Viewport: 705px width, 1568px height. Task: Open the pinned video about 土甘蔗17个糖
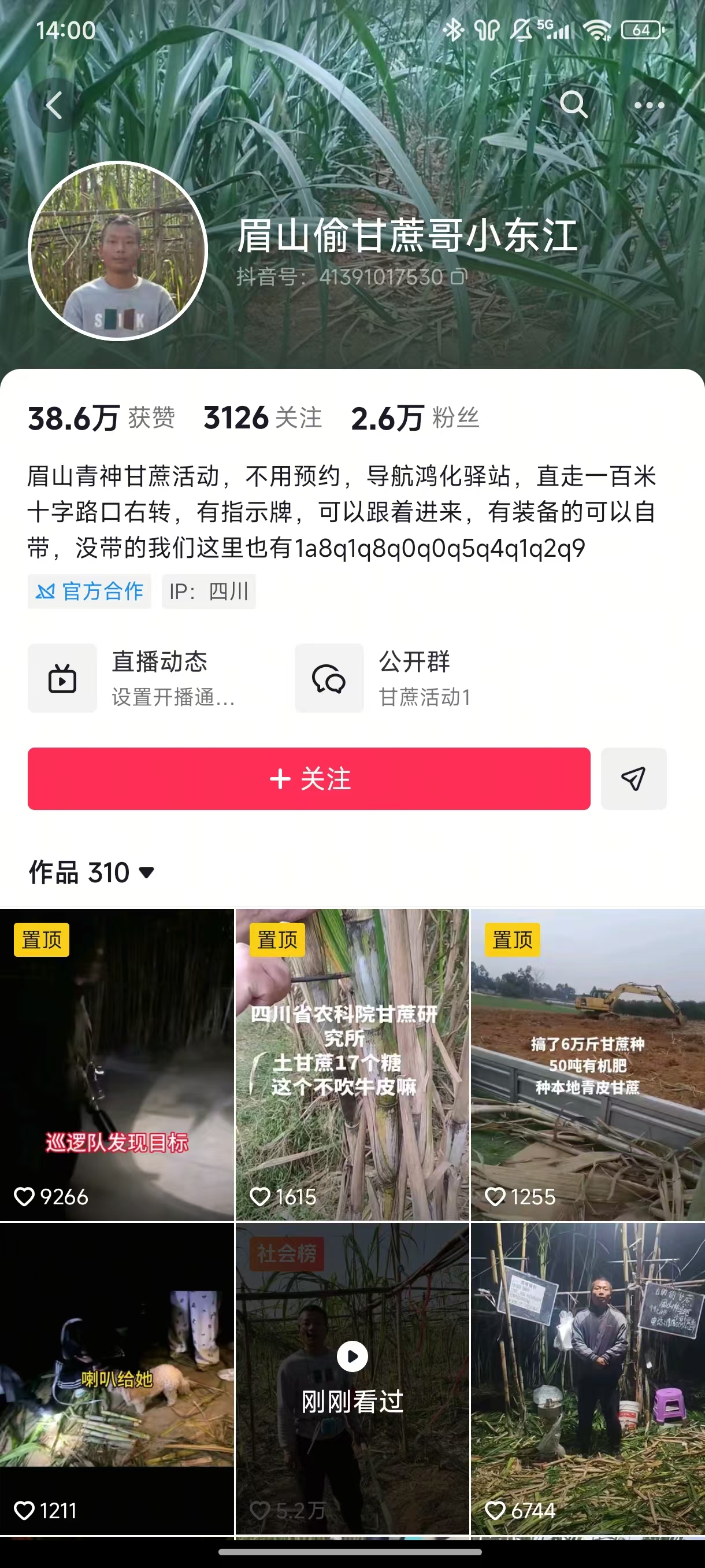[x=352, y=1064]
